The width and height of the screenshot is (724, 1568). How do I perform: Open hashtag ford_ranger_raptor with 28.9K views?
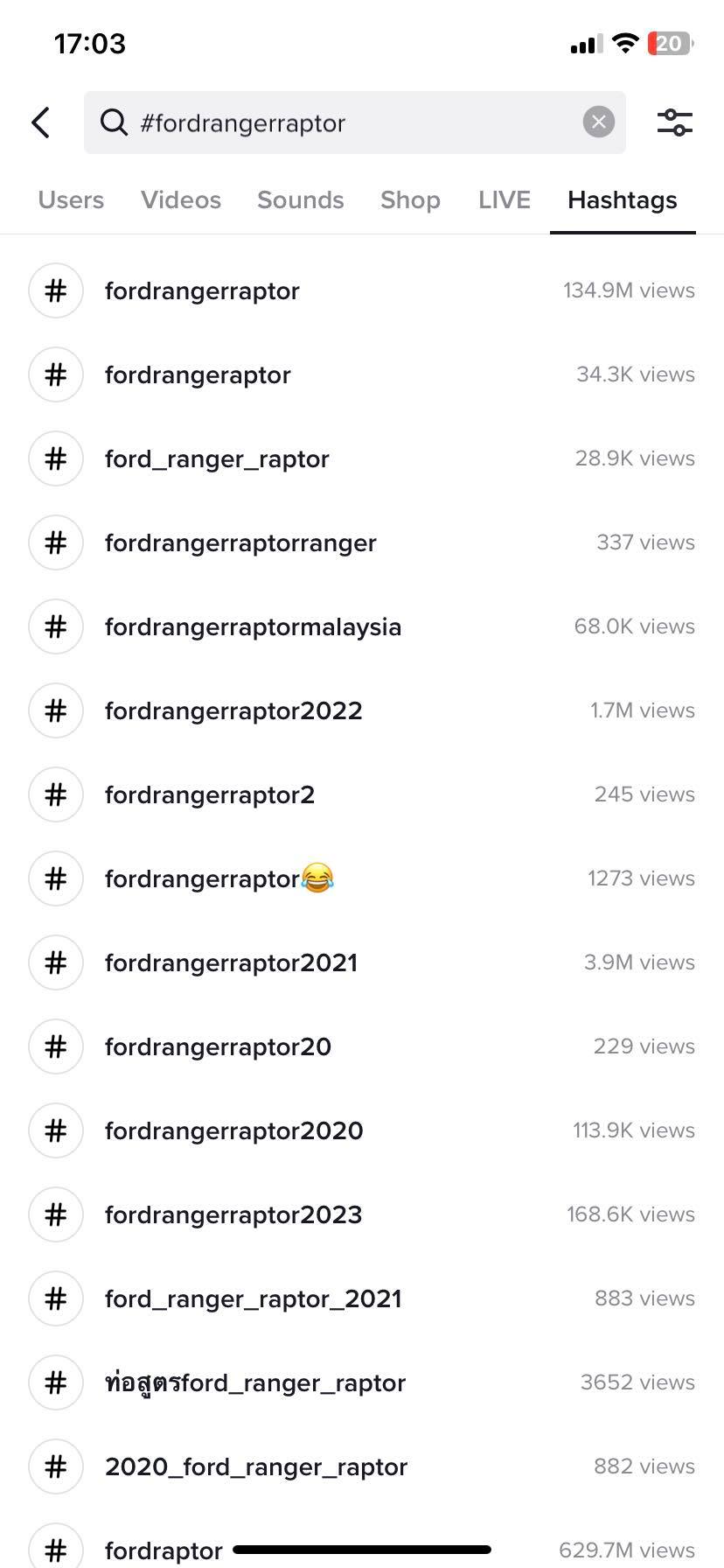pyautogui.click(x=362, y=458)
